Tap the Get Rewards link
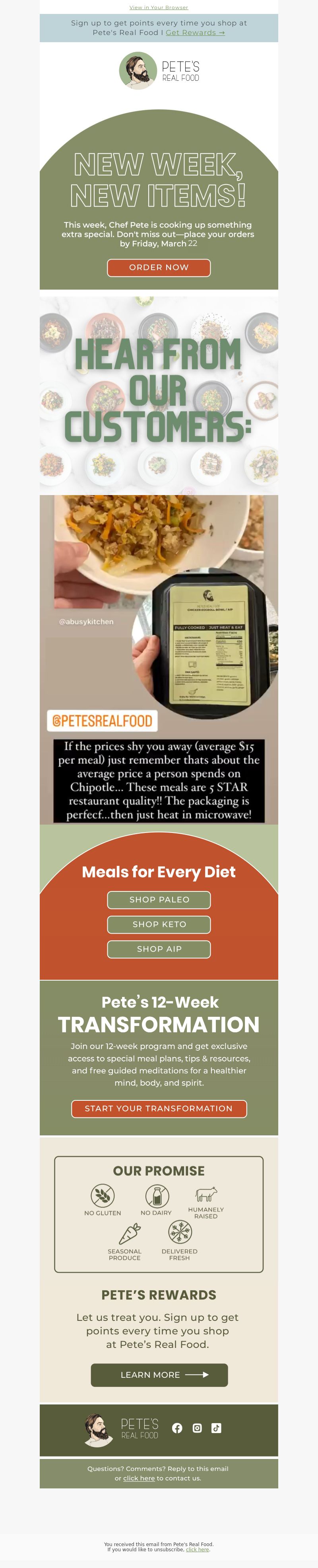This screenshot has height=1568, width=318. 195,32
